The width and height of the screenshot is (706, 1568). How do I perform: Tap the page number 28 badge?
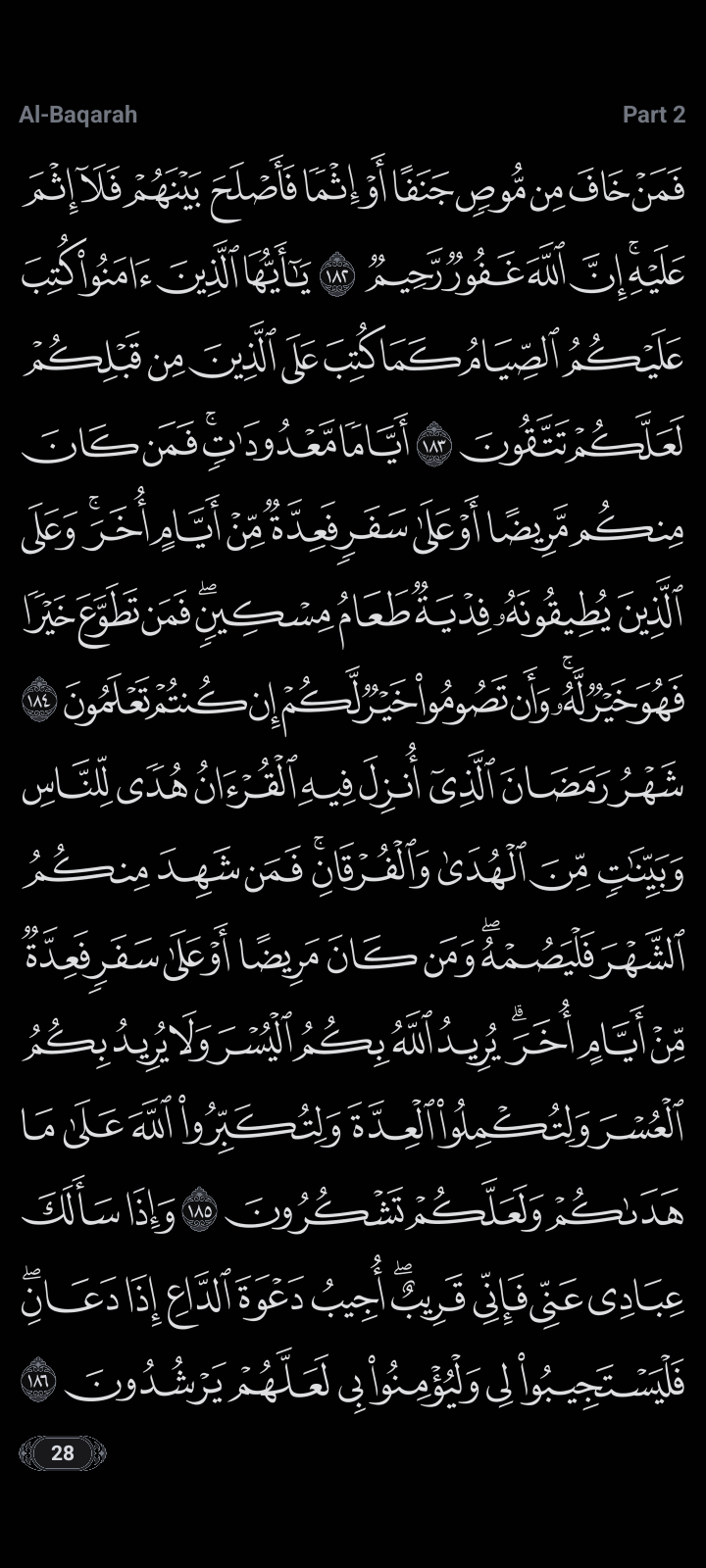tap(62, 1452)
